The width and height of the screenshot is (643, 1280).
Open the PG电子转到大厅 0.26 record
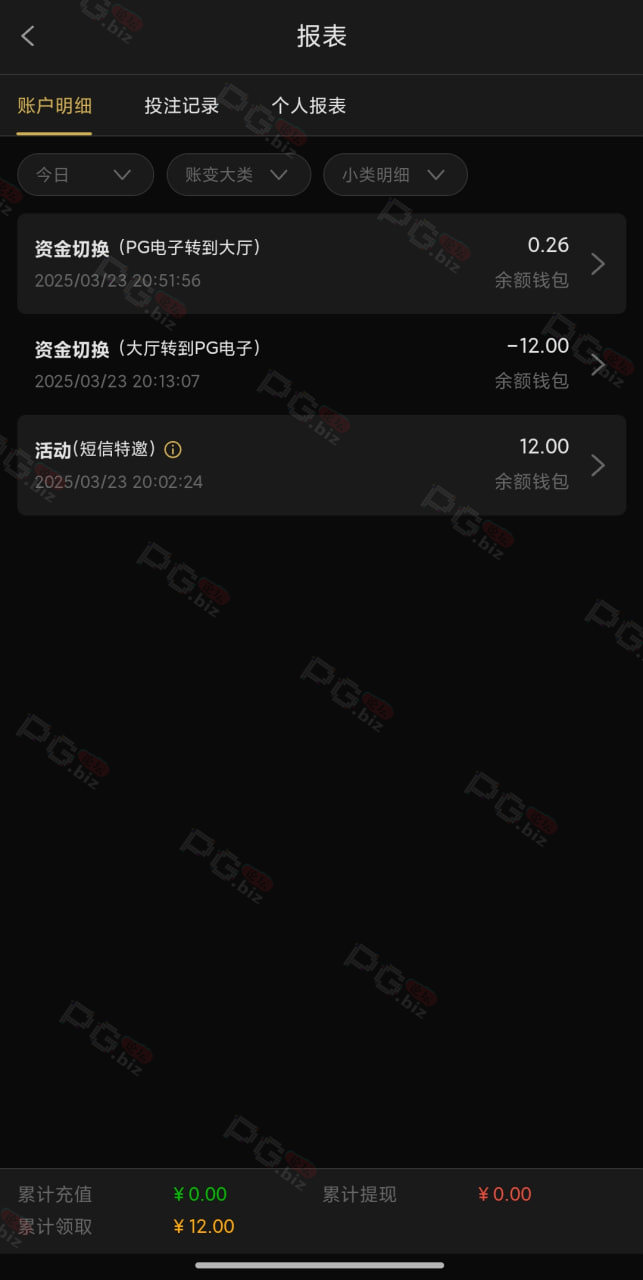[x=322, y=263]
